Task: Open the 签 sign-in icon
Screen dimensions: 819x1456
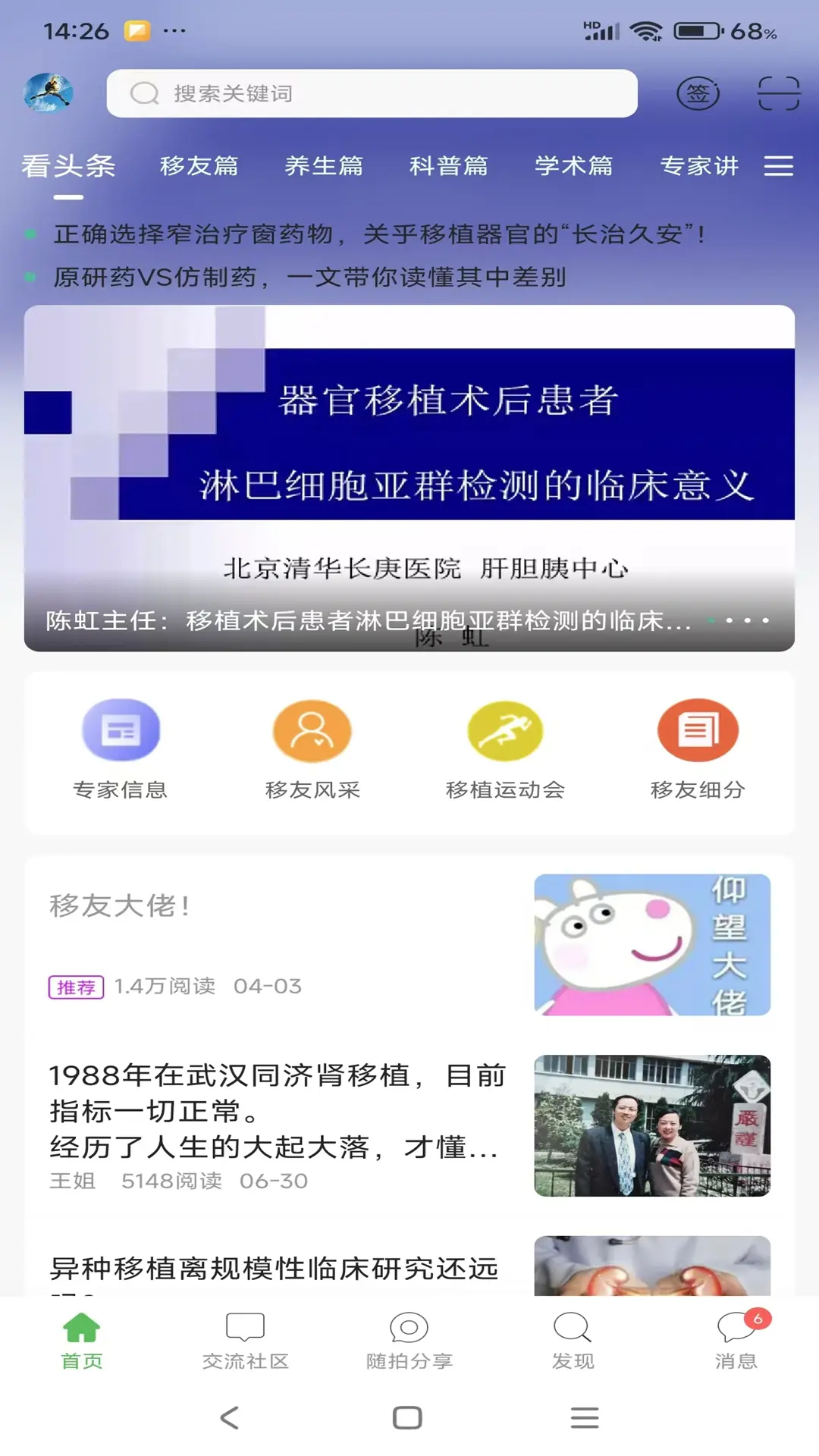Action: [698, 93]
